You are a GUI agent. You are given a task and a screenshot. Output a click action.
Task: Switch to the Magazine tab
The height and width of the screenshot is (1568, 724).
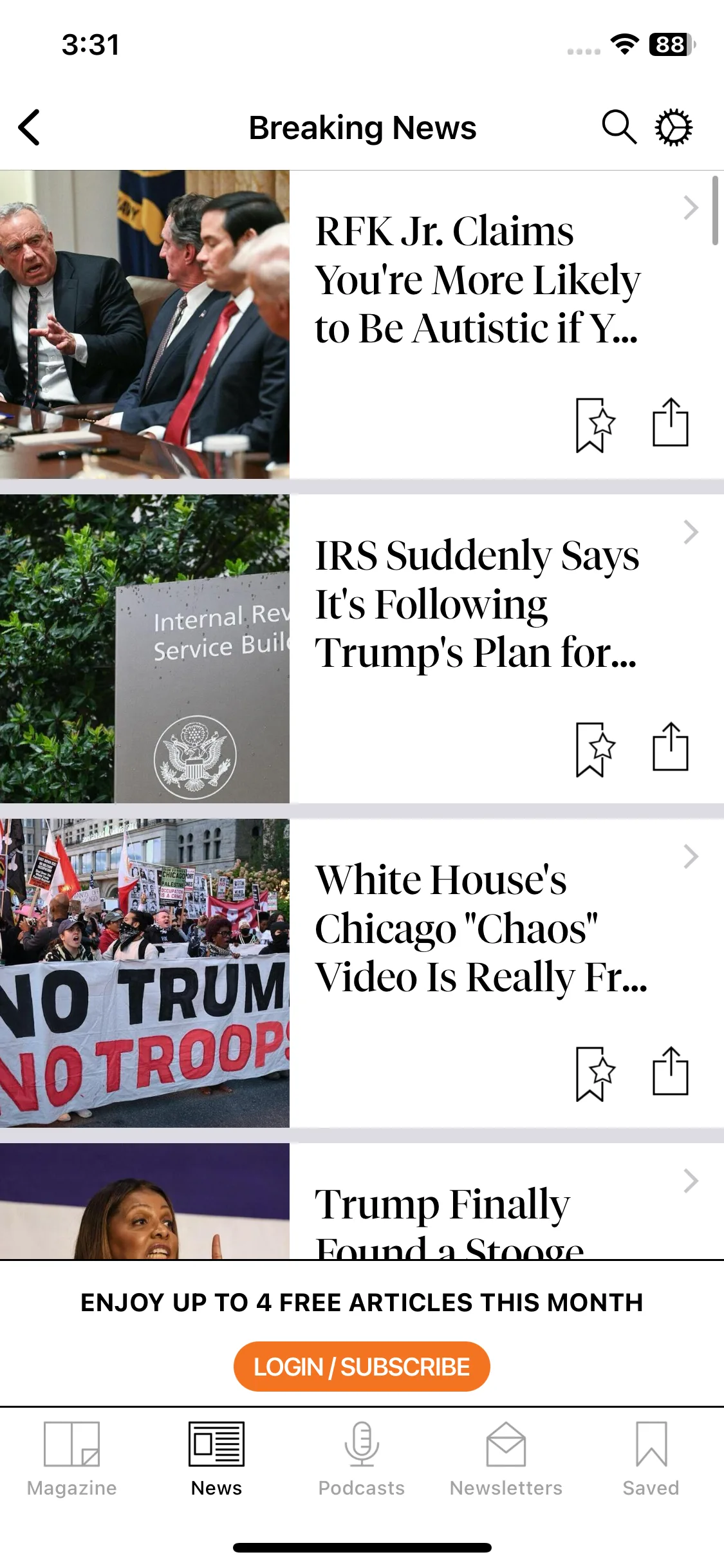pos(71,1459)
